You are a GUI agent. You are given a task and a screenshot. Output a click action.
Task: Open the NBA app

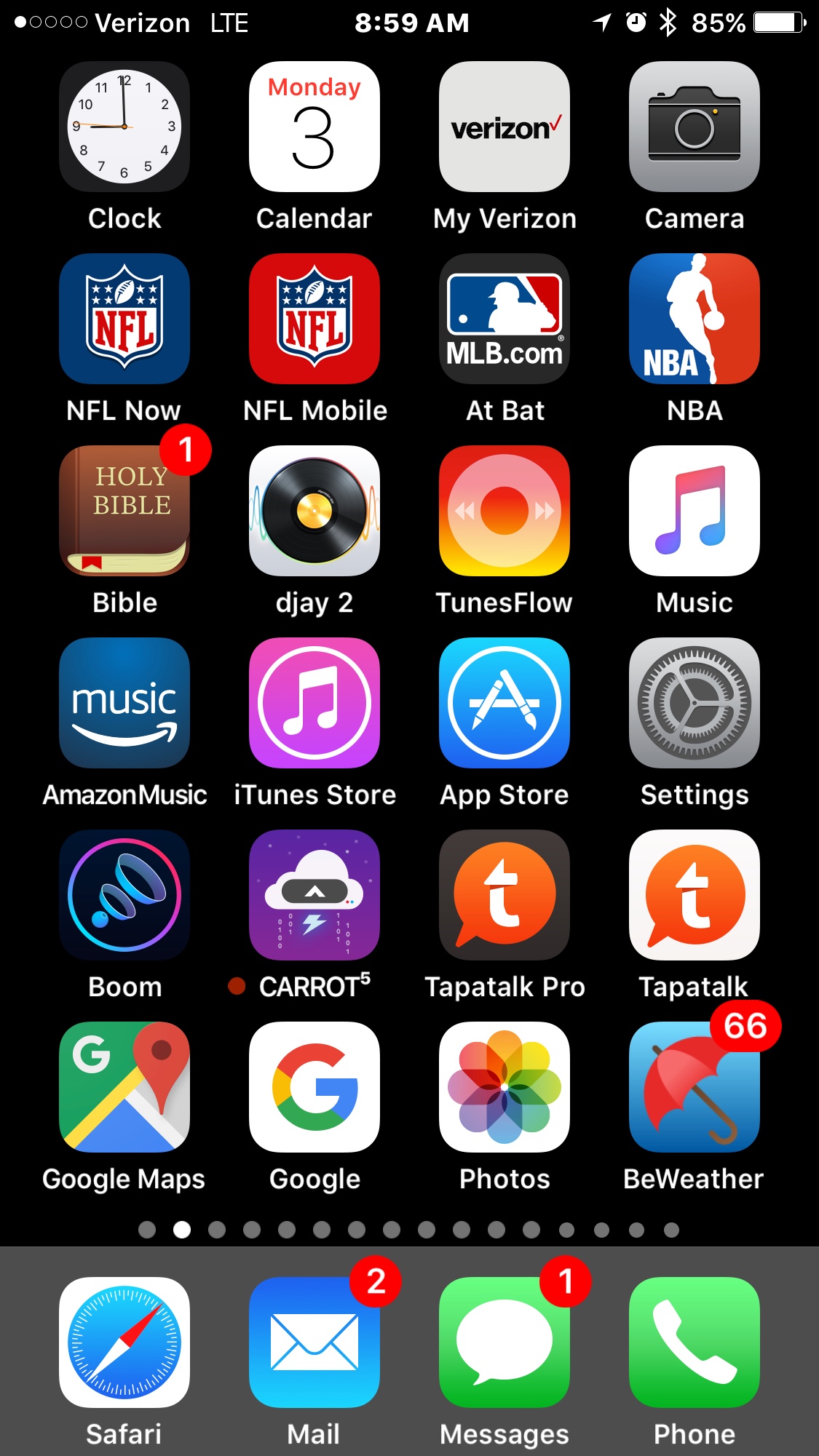(695, 319)
